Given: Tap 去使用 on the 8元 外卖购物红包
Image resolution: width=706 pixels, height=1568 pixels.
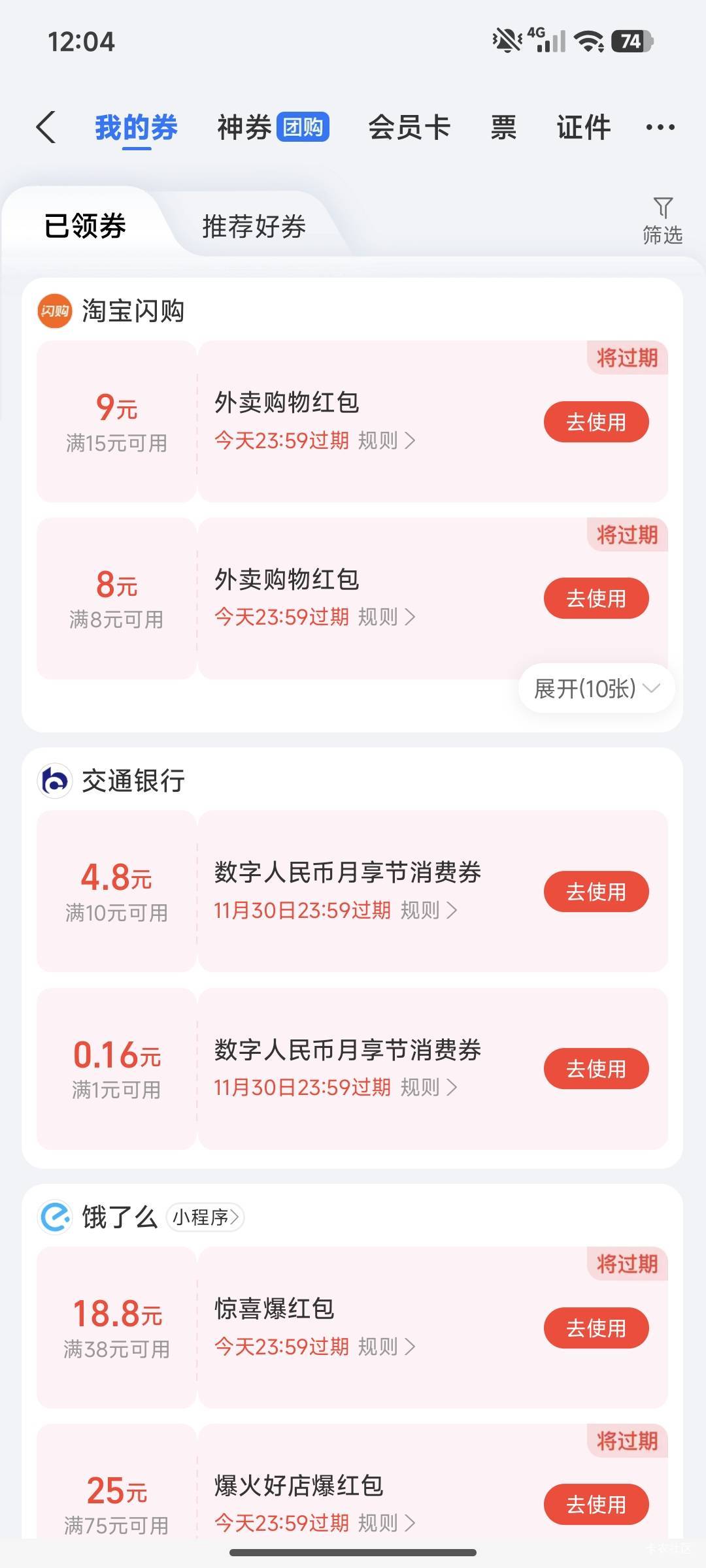Looking at the screenshot, I should pos(596,598).
